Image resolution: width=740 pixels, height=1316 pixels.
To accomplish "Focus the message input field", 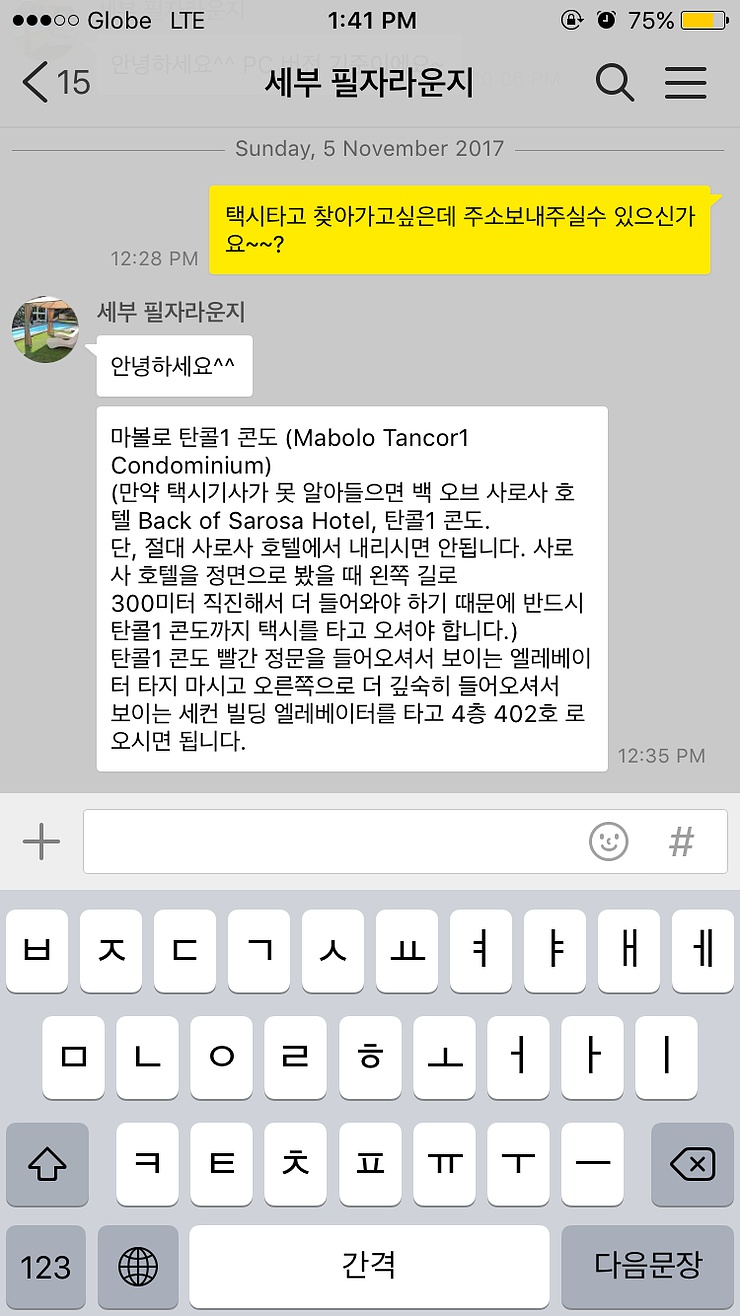I will click(330, 842).
